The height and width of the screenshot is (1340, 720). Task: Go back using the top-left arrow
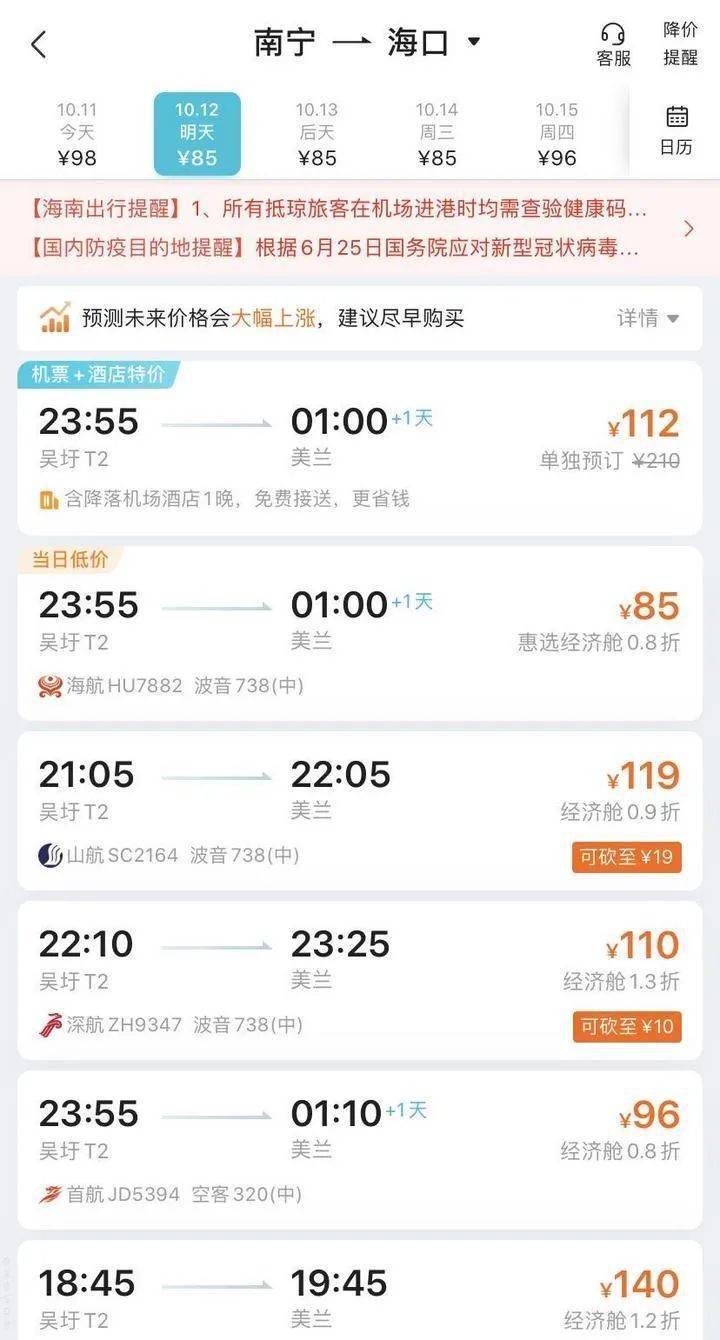tap(39, 44)
